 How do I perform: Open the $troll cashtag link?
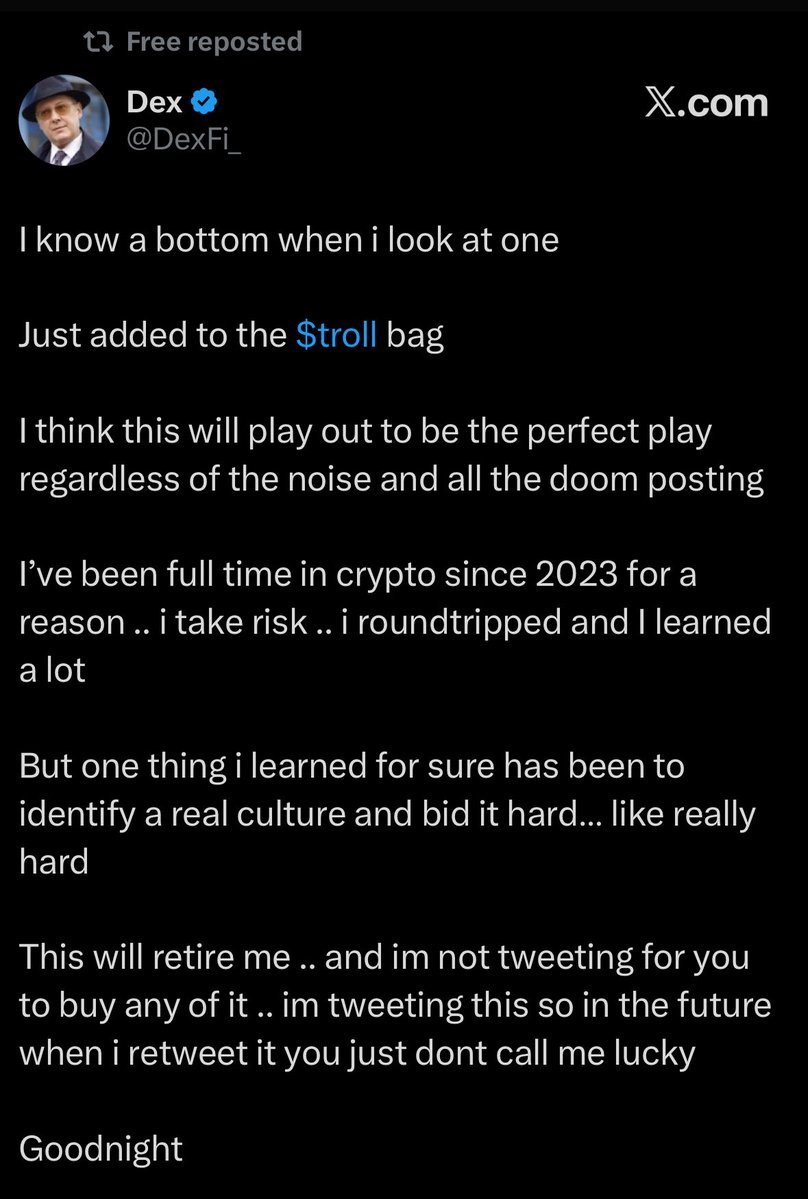[336, 336]
